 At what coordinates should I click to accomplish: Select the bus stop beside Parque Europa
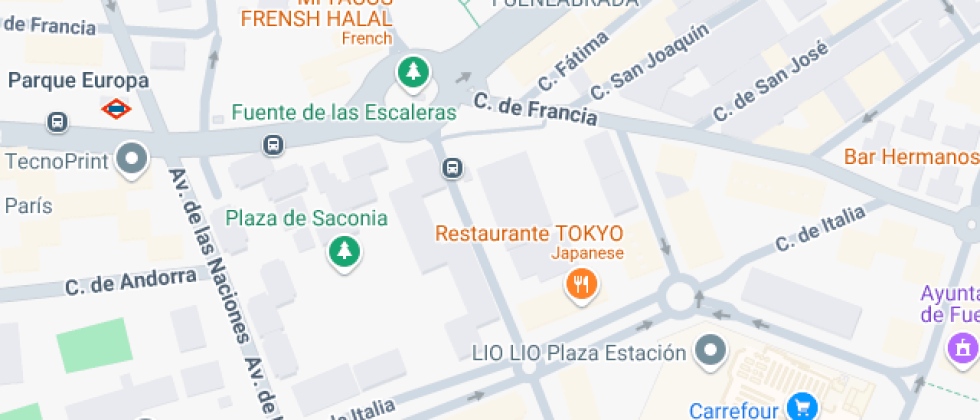point(57,123)
